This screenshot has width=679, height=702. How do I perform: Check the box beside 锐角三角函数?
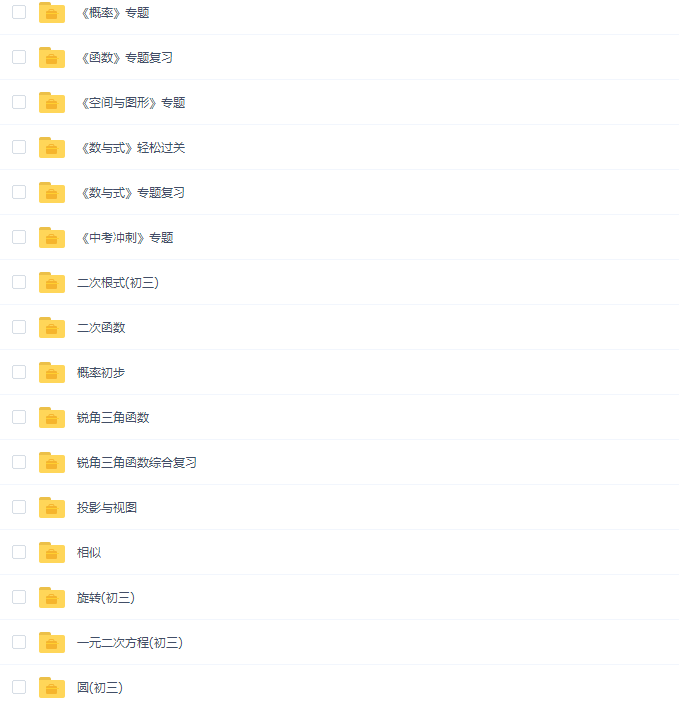point(19,417)
